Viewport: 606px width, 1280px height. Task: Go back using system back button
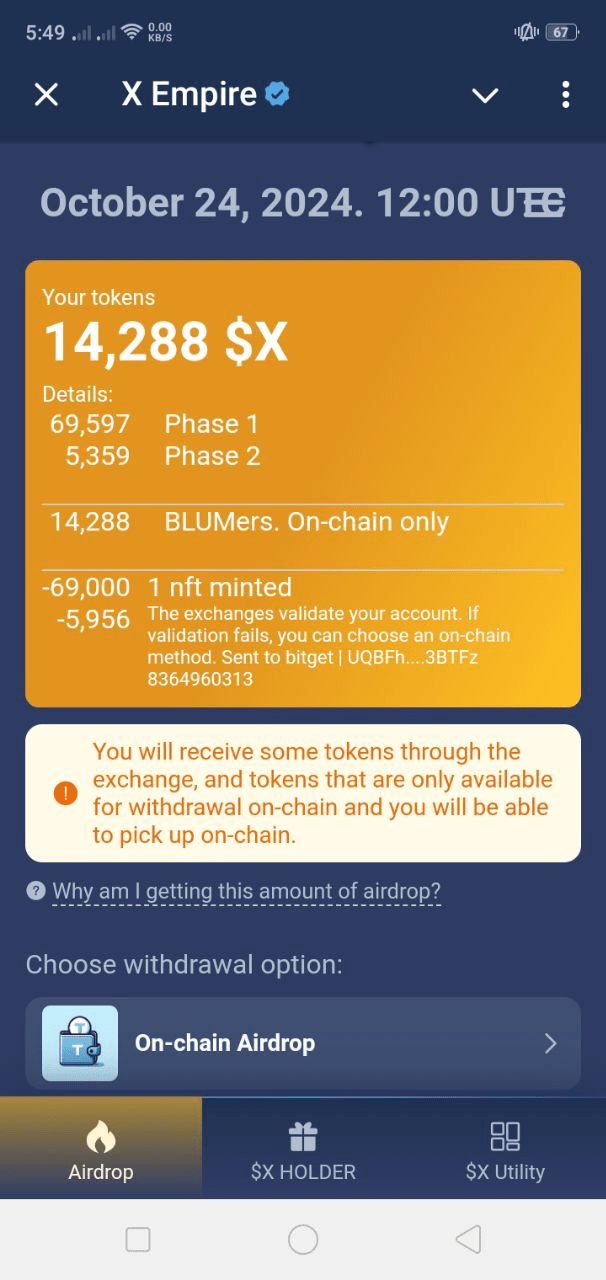468,1240
